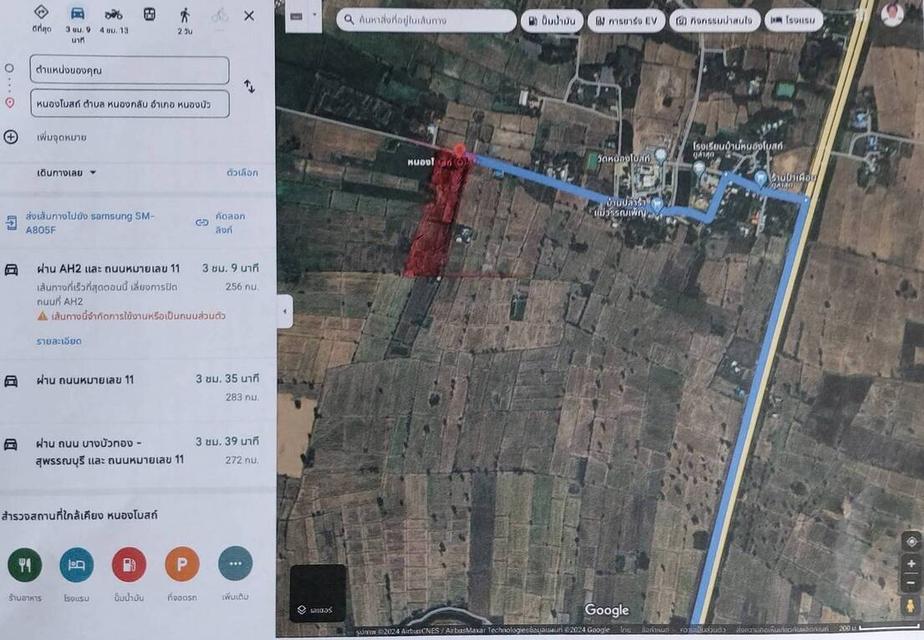Show EV charging stations chip
The width and height of the screenshot is (924, 640).
(x=627, y=20)
